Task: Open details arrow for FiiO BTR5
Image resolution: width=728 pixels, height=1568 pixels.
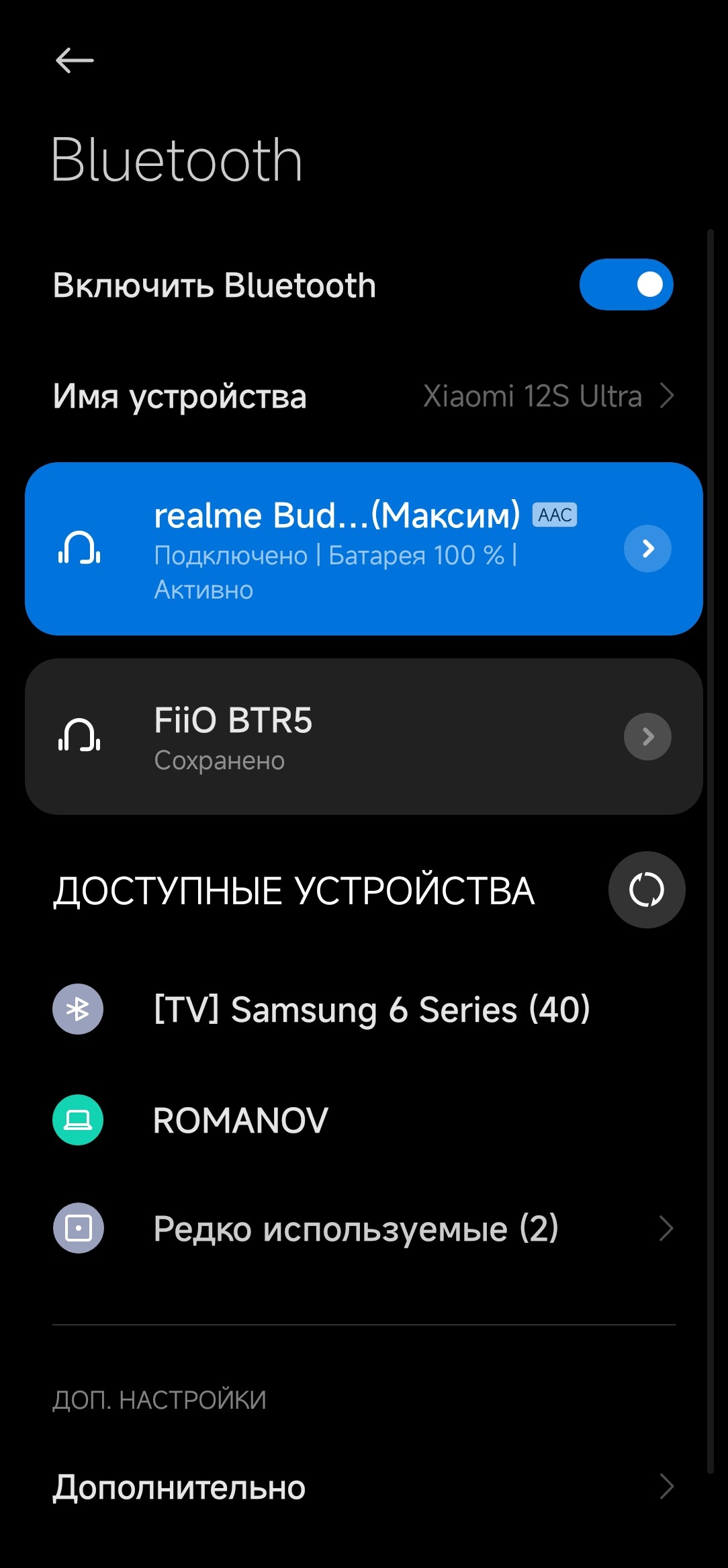Action: (x=647, y=737)
